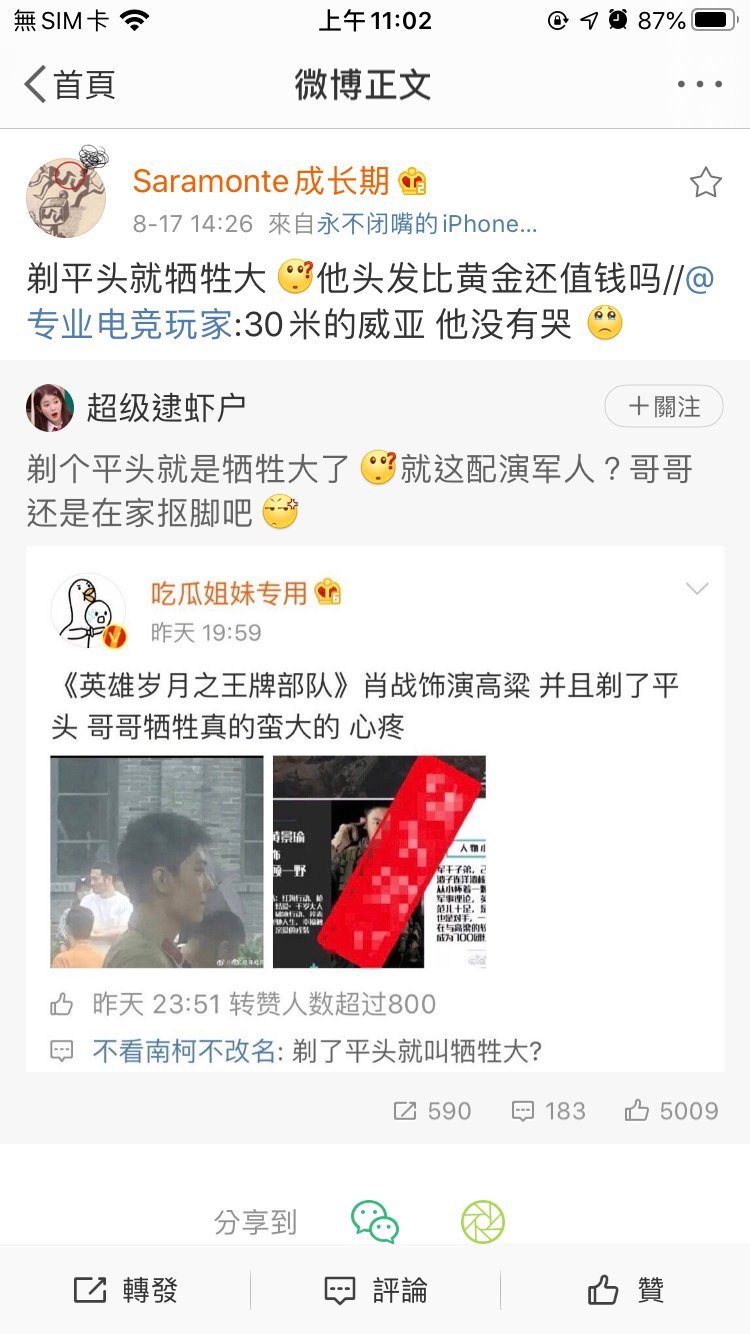Open the three-dot overflow menu

(699, 85)
